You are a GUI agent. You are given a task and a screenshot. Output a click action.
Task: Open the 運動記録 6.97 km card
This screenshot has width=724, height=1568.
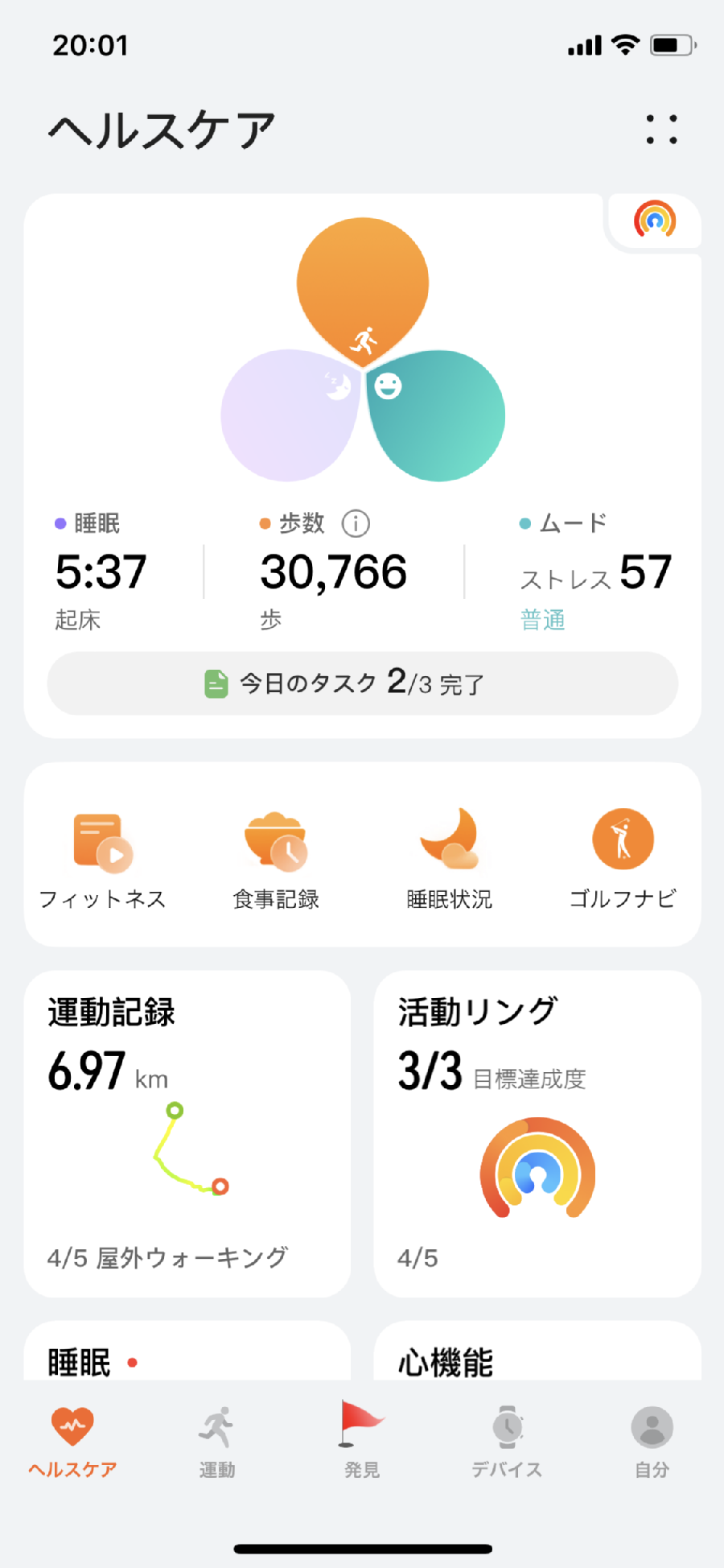coord(187,1133)
